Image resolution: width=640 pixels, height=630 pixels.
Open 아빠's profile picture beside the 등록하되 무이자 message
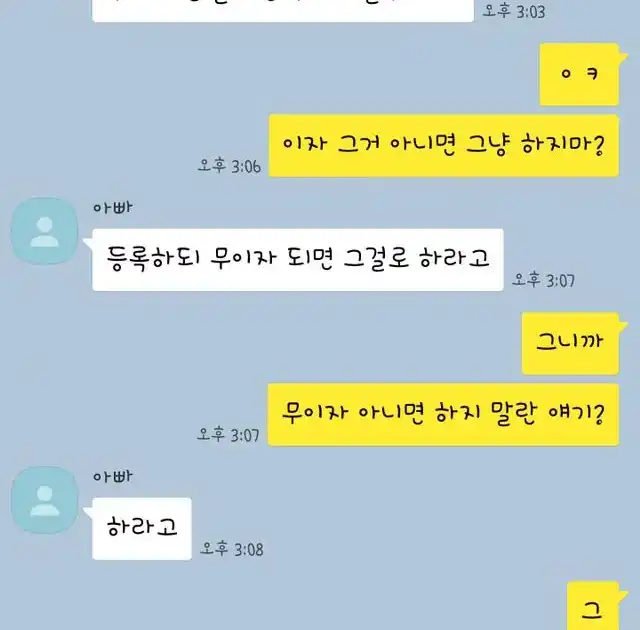coord(44,231)
